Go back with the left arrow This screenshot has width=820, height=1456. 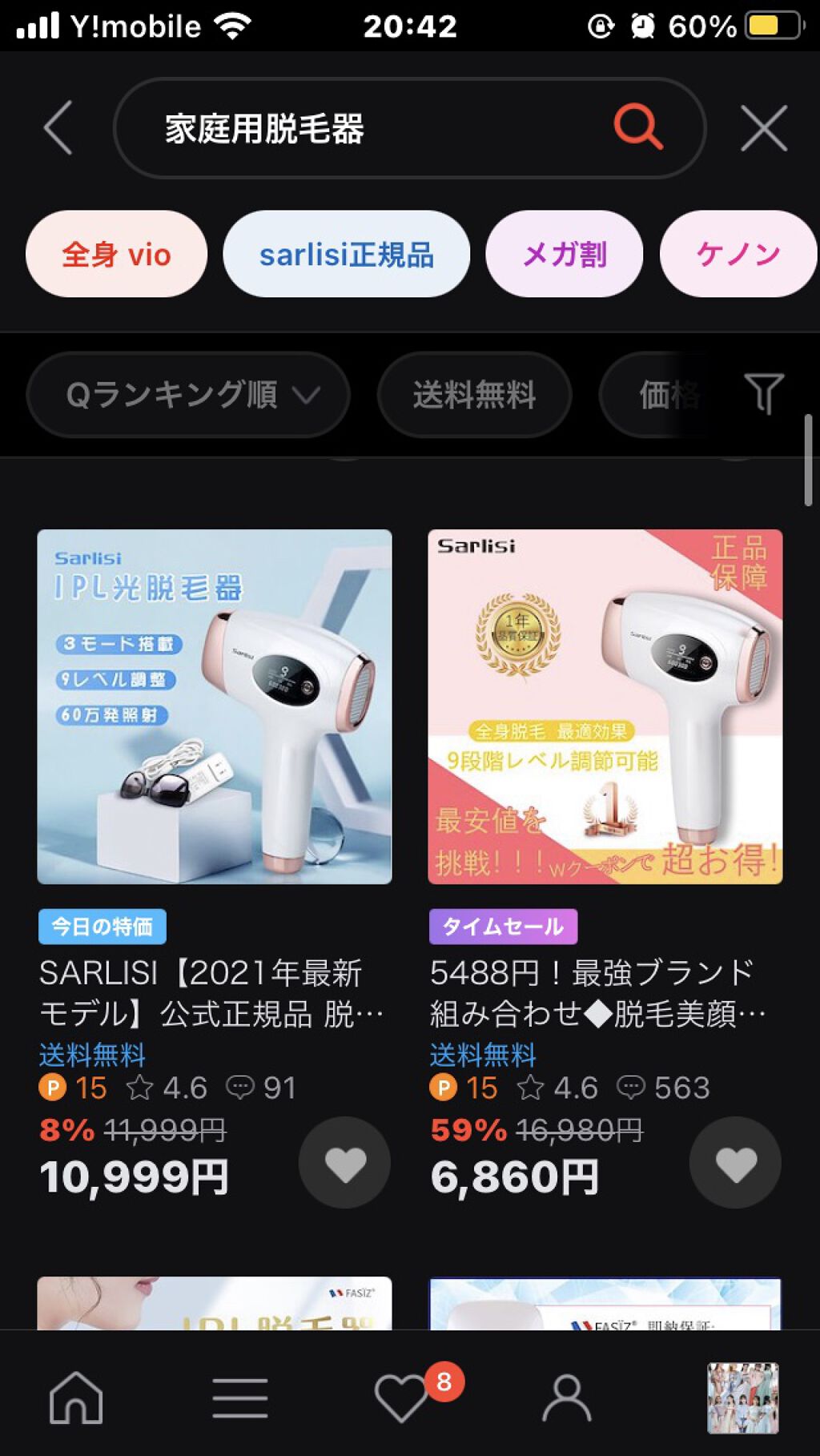click(56, 128)
